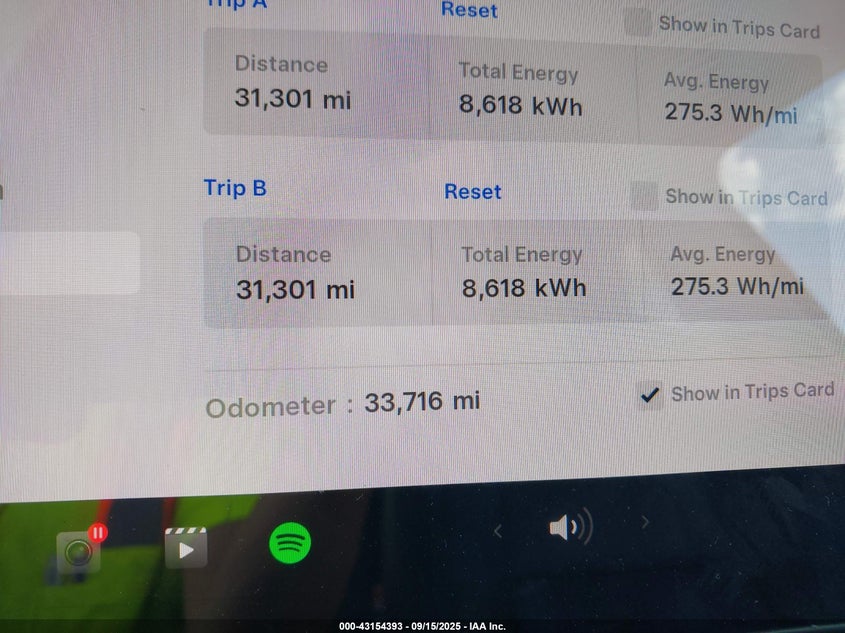This screenshot has width=845, height=633.
Task: Uncheck Show in Trips Card for Odometer
Action: pyautogui.click(x=650, y=395)
